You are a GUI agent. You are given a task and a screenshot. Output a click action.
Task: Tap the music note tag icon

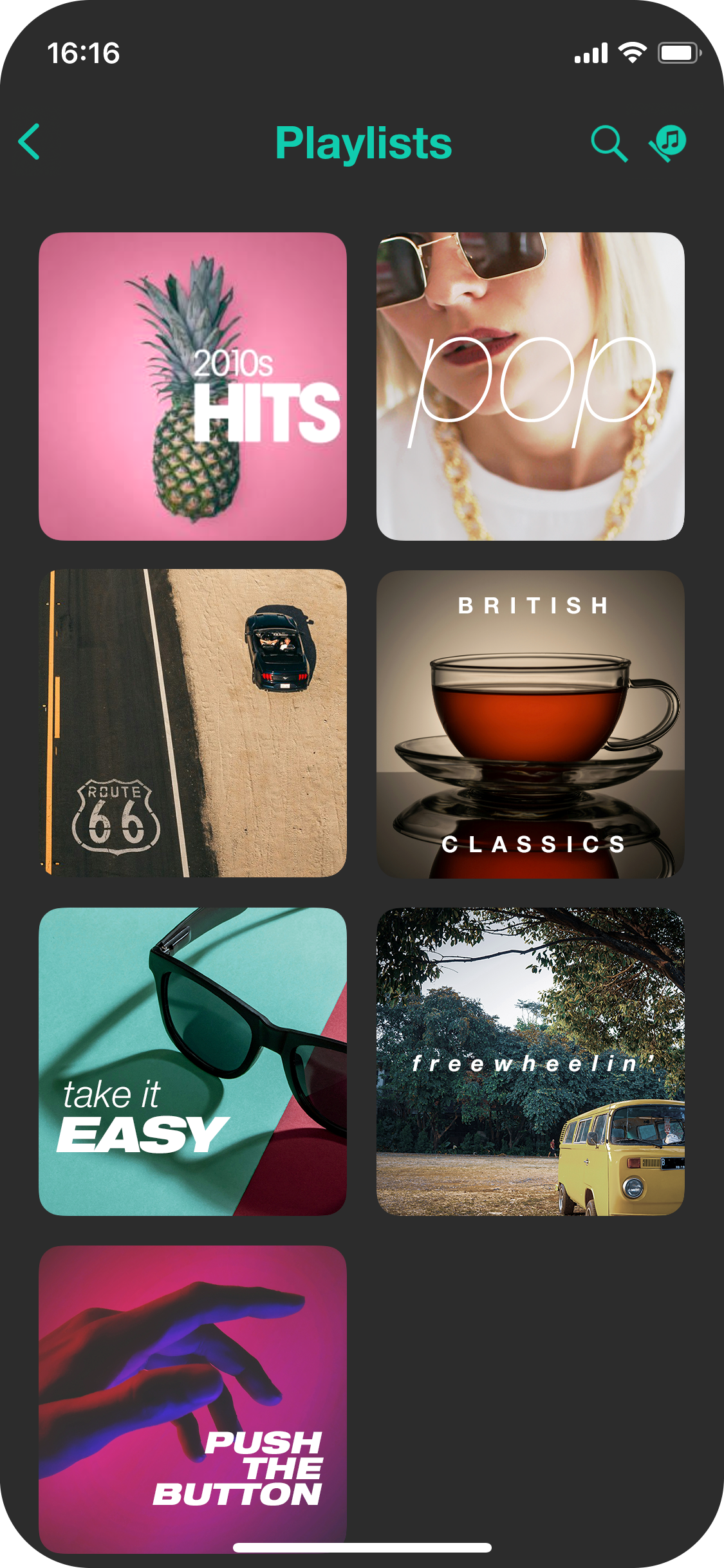click(668, 142)
